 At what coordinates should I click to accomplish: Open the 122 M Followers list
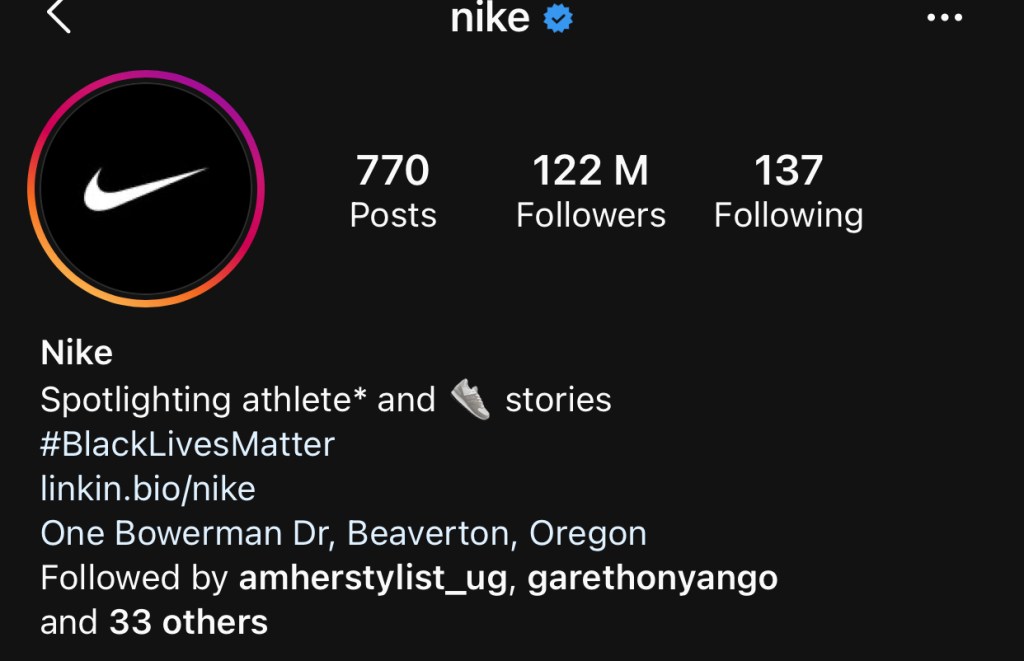tap(590, 191)
